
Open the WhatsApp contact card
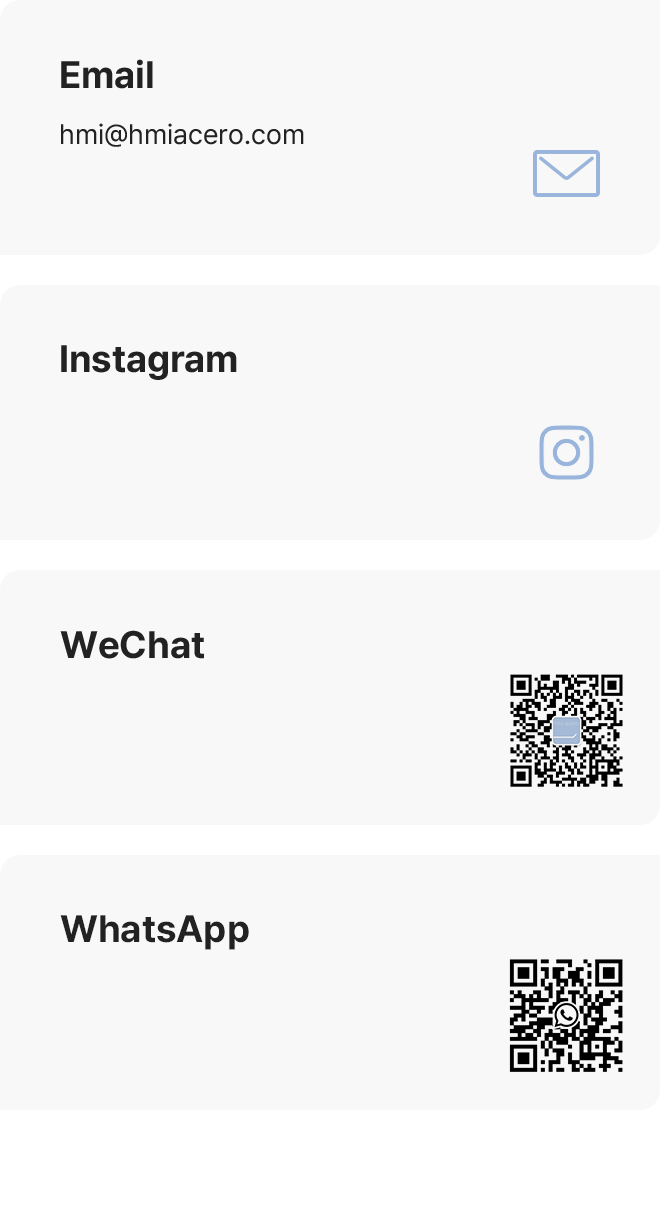pyautogui.click(x=329, y=982)
